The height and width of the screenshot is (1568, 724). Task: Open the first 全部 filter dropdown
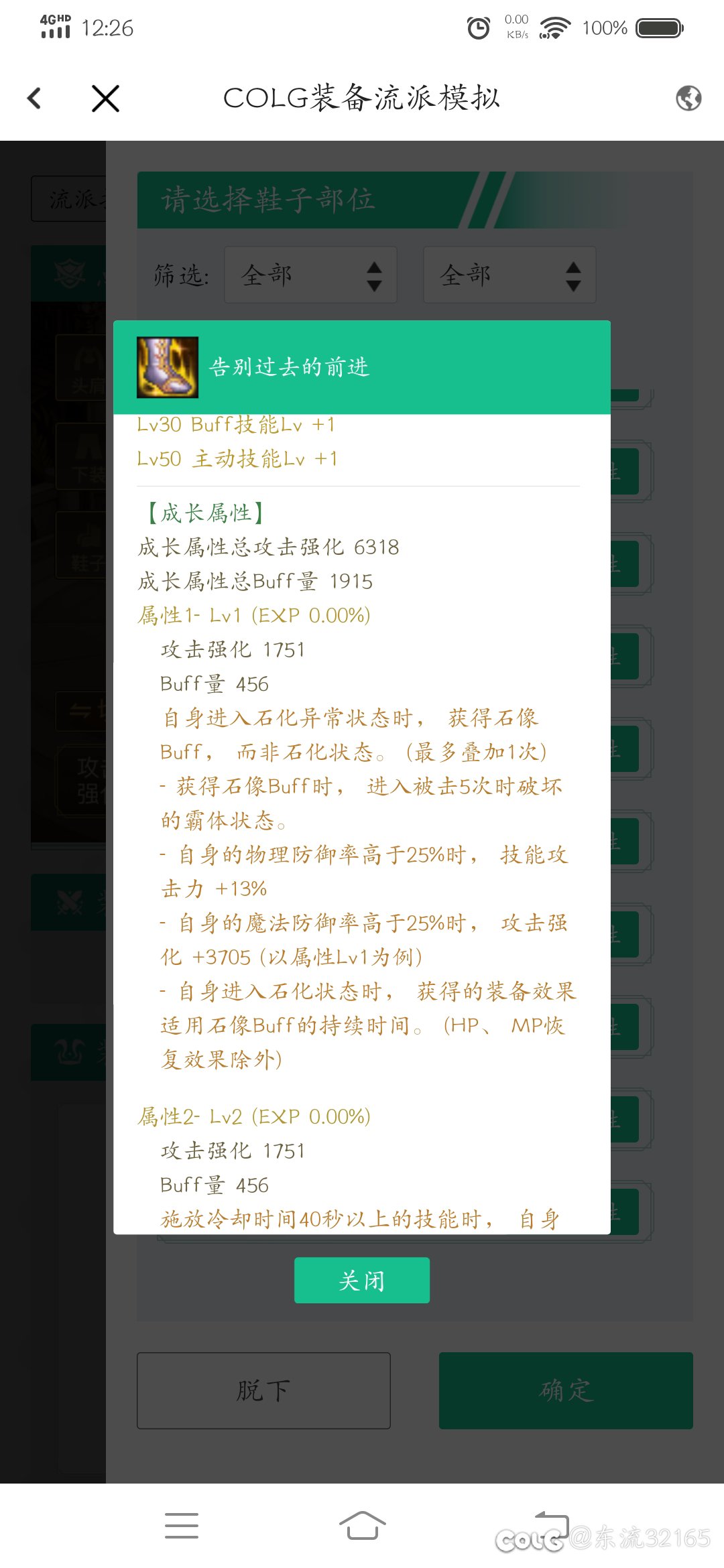[310, 275]
